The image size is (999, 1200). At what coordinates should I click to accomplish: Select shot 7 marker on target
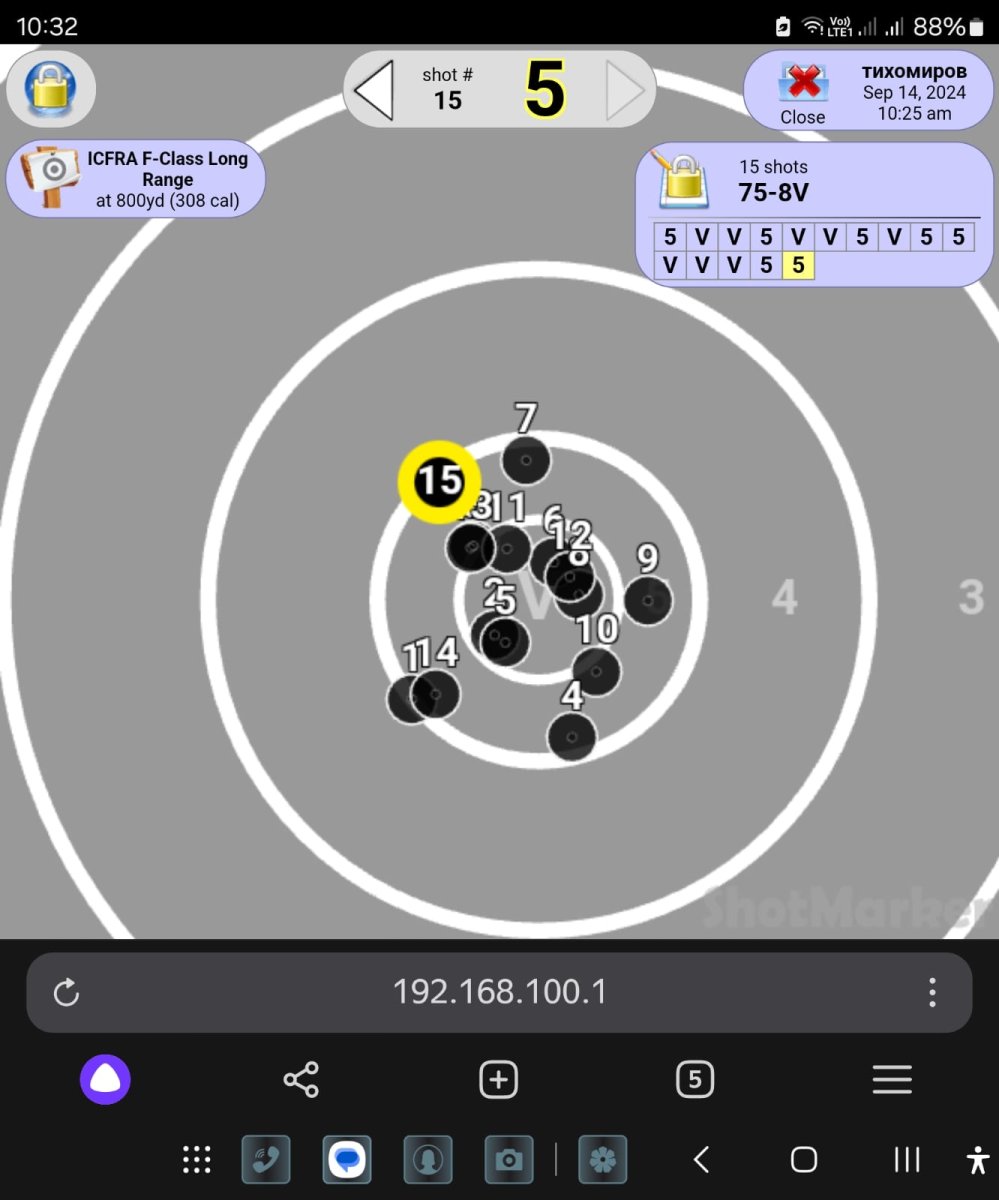tap(526, 461)
